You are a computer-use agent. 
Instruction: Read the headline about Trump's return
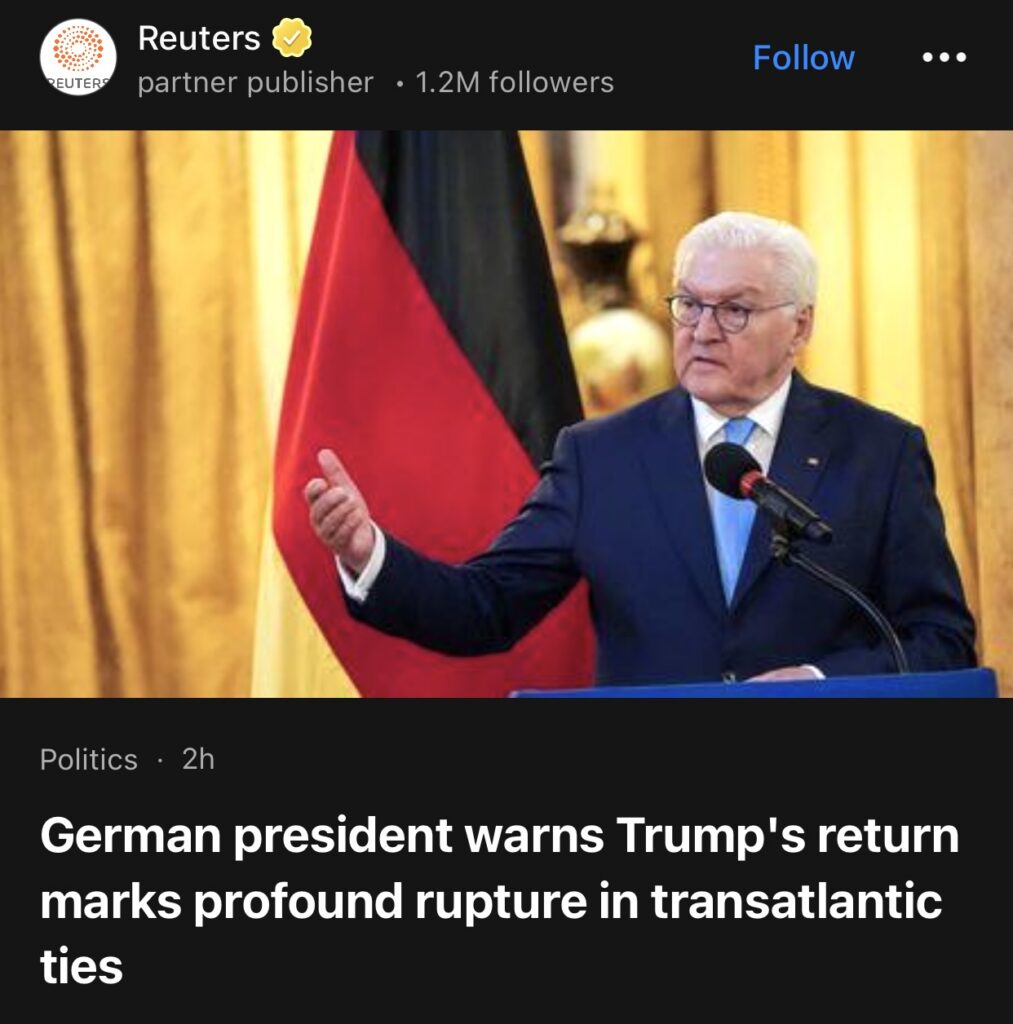tap(500, 901)
